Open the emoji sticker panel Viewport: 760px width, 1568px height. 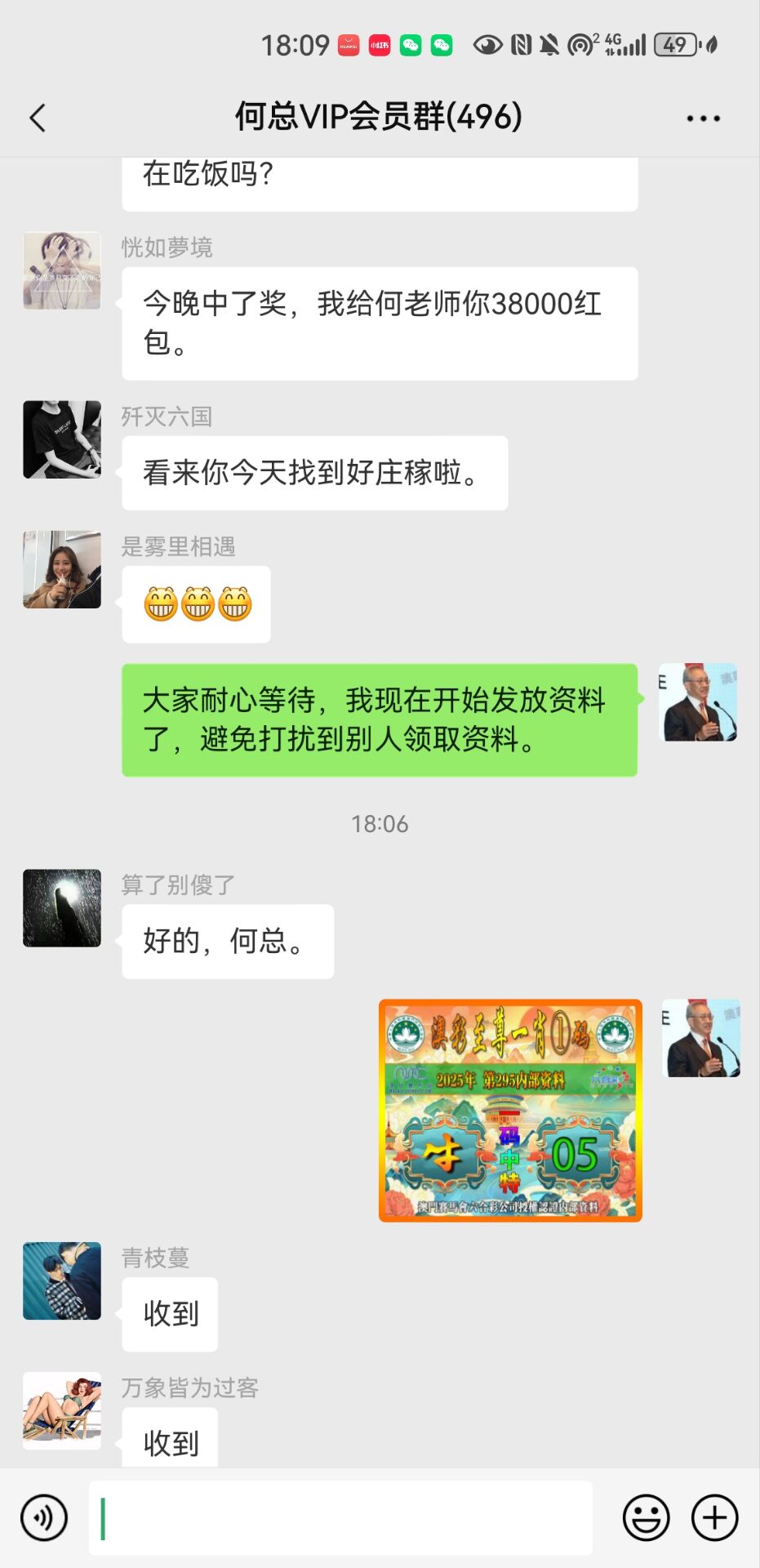click(646, 1517)
